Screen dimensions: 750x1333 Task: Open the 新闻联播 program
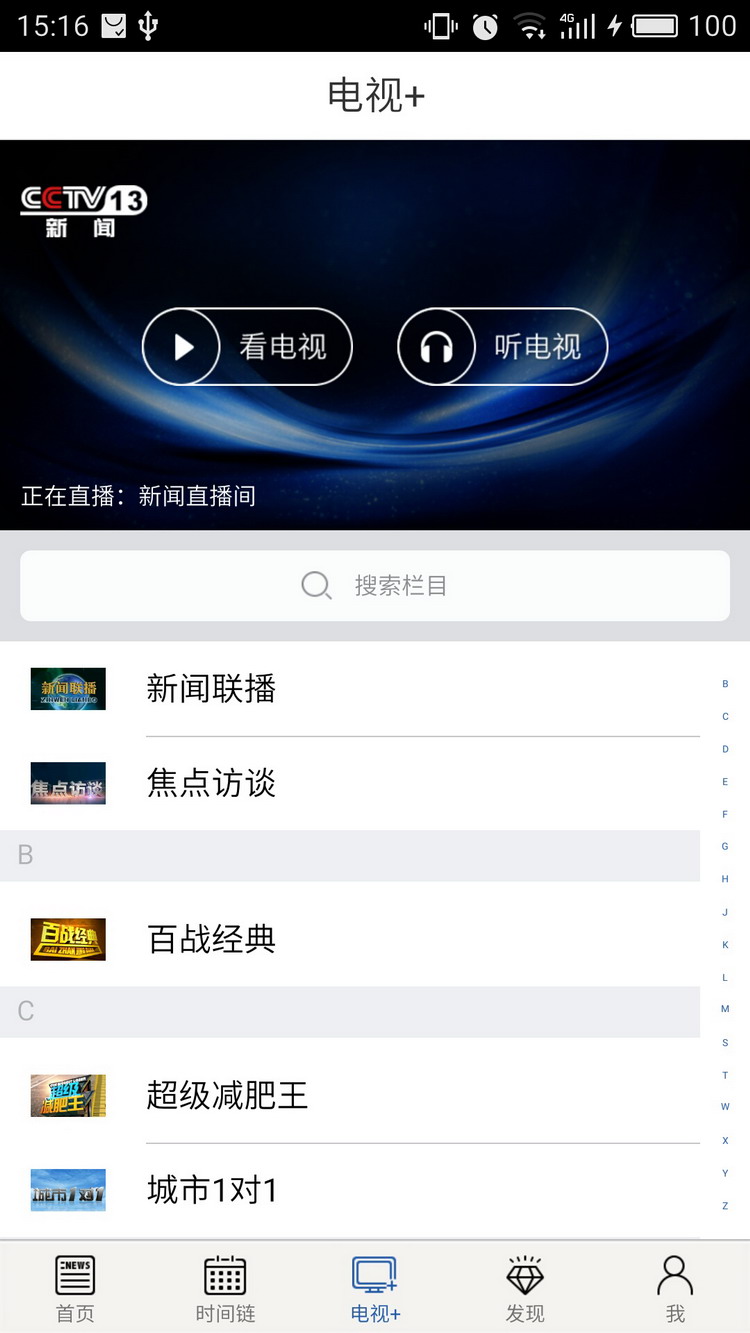coord(350,689)
